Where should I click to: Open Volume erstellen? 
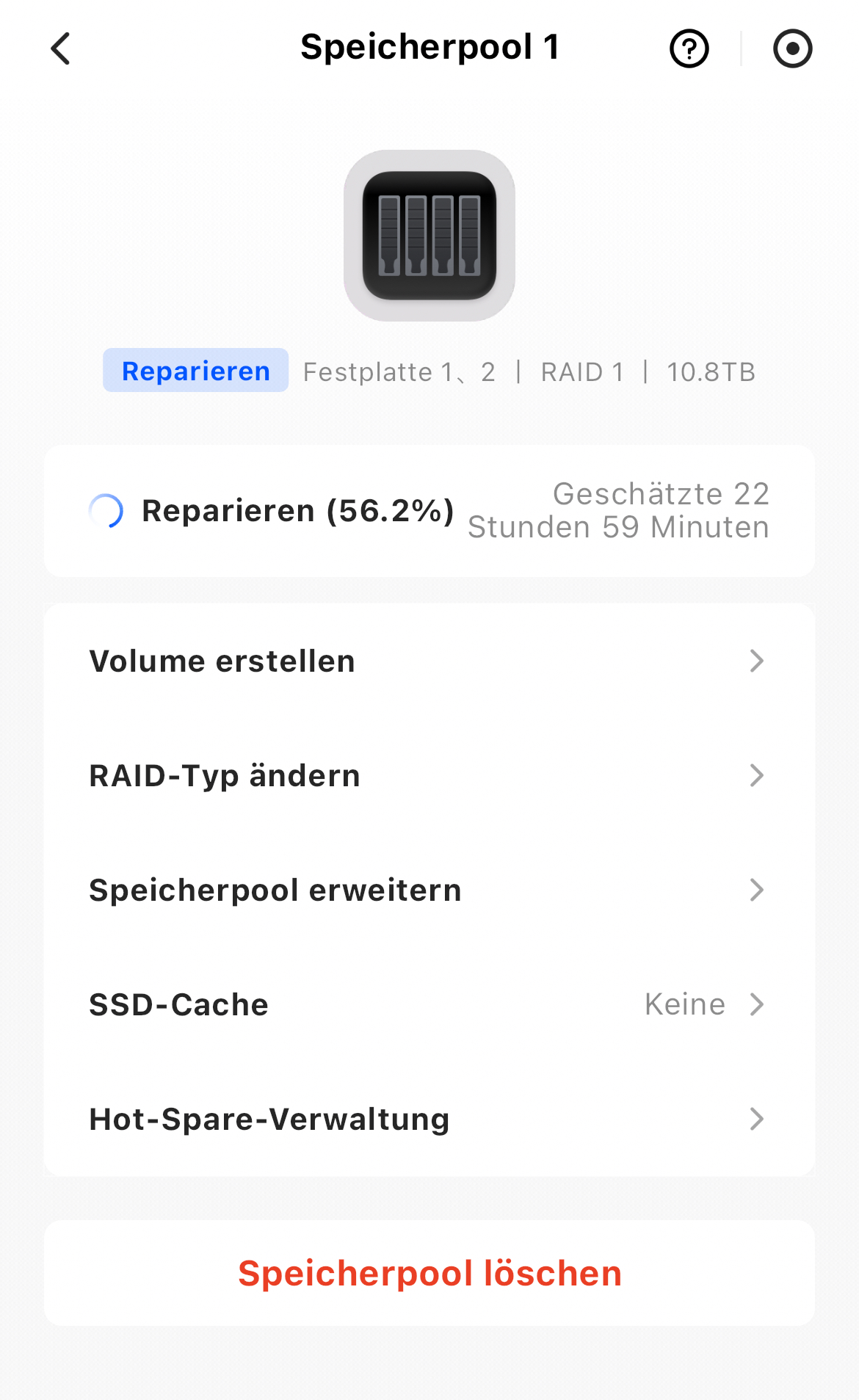click(429, 661)
